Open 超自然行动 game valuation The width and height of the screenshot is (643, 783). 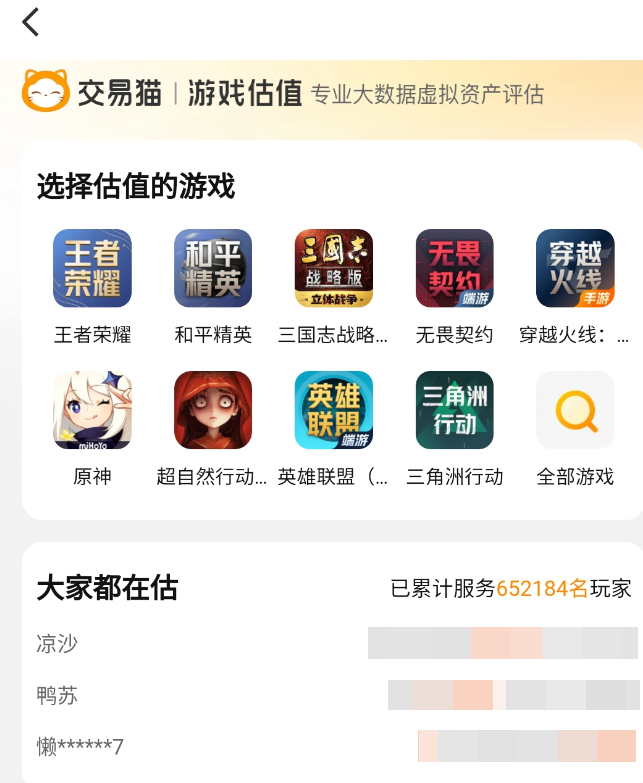click(x=213, y=411)
